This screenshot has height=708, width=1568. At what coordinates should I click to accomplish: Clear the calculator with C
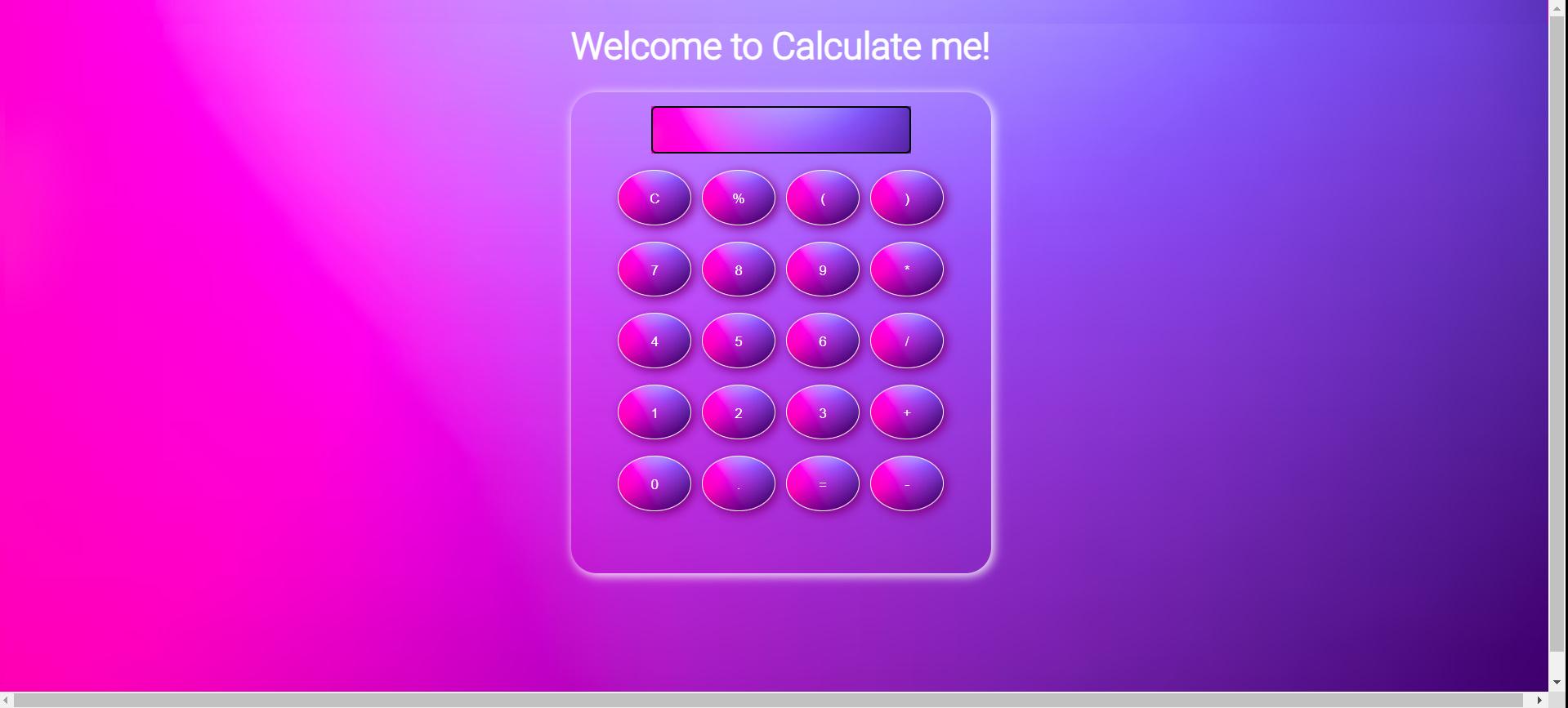(x=654, y=198)
